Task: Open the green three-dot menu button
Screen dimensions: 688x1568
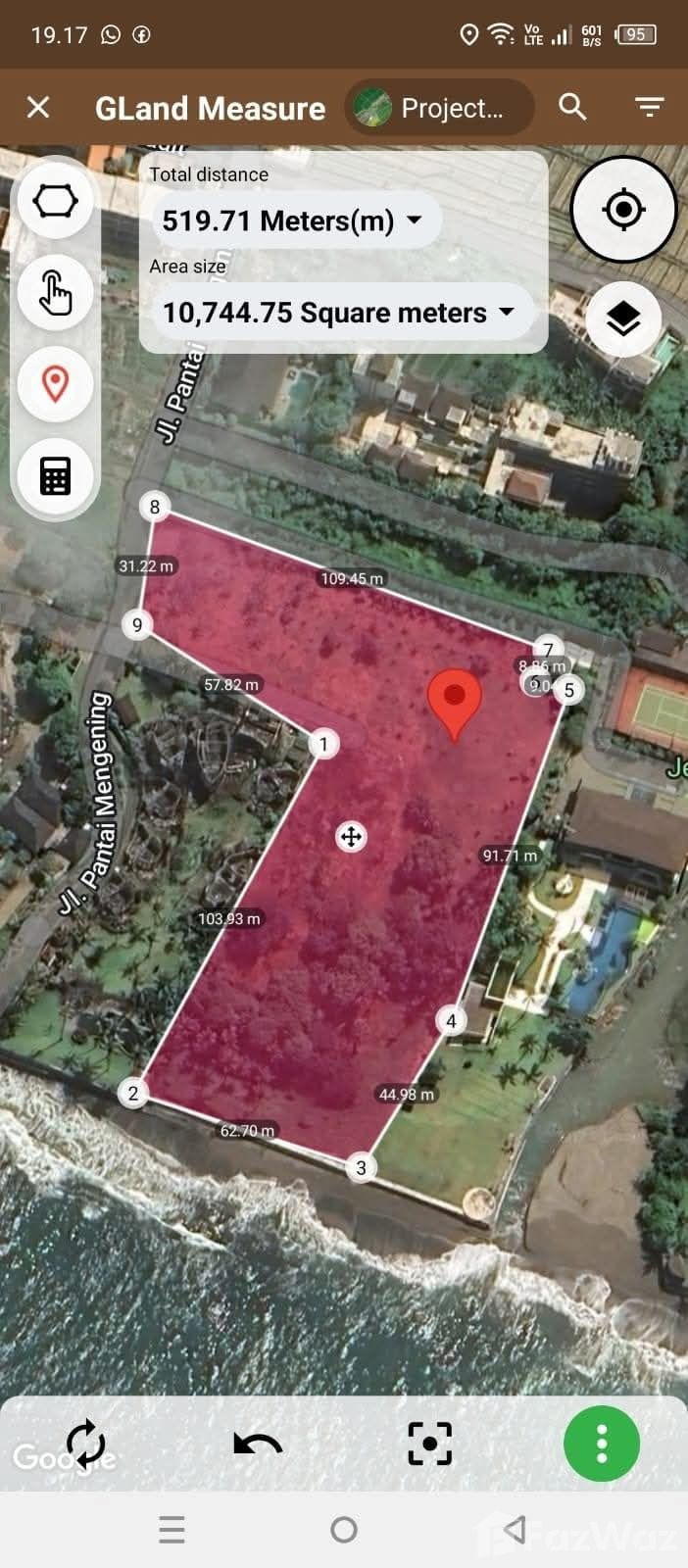Action: 602,1444
